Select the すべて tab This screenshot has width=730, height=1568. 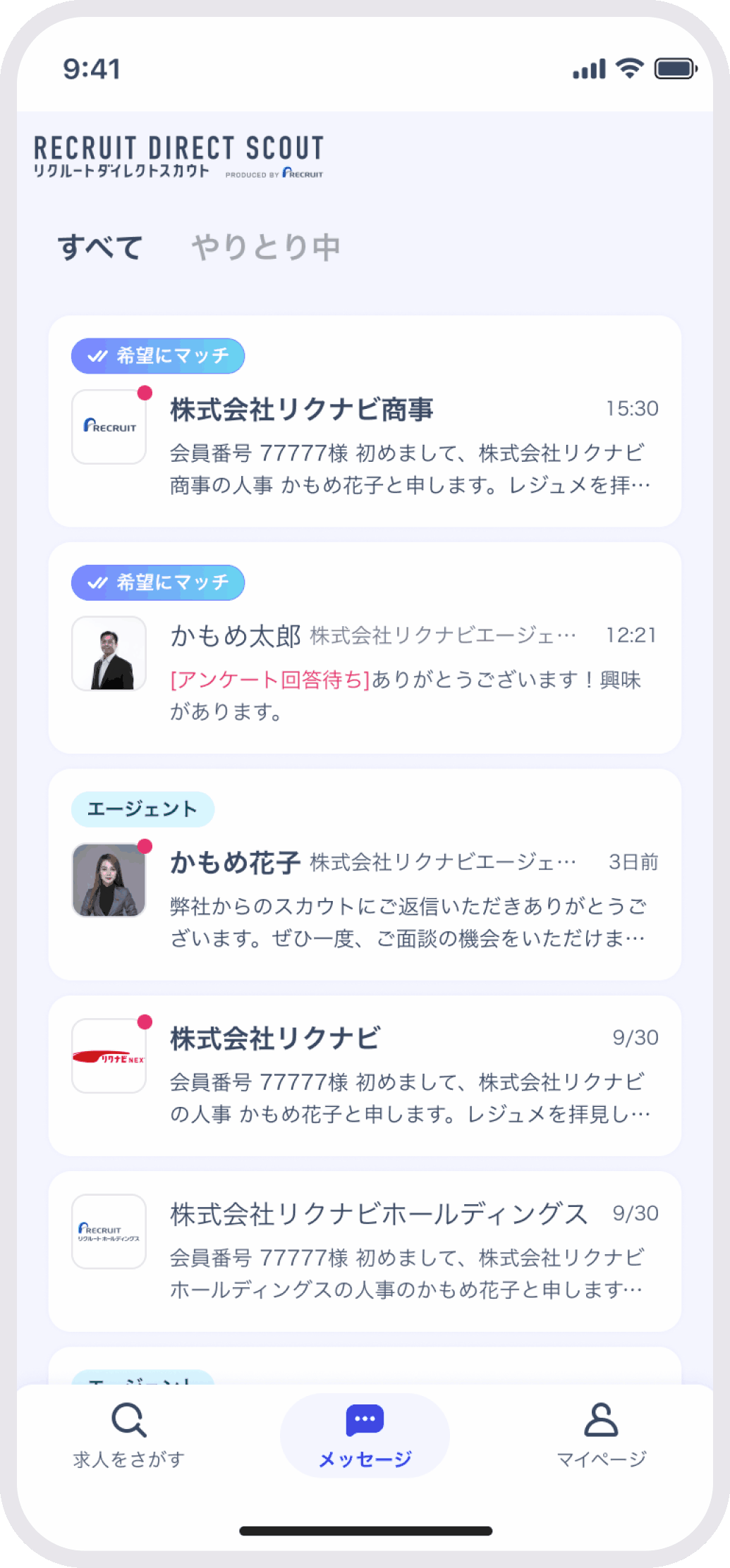click(101, 246)
